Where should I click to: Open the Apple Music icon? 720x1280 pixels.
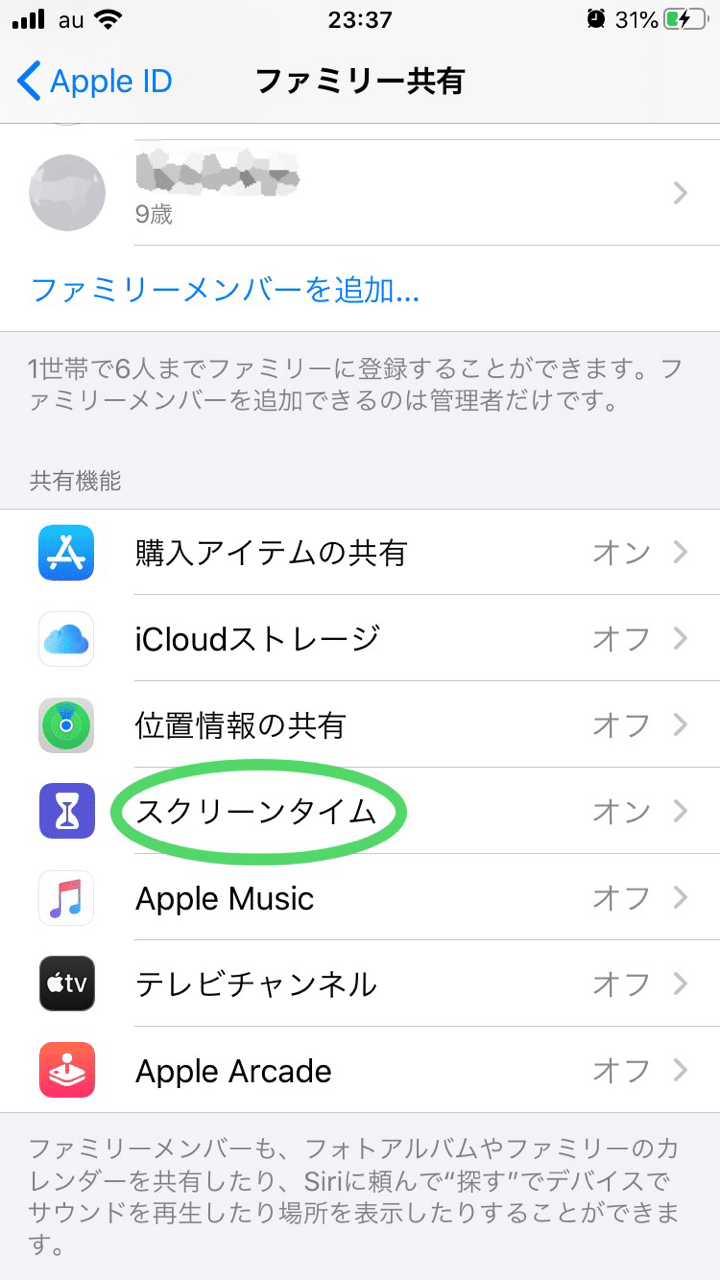tap(66, 898)
